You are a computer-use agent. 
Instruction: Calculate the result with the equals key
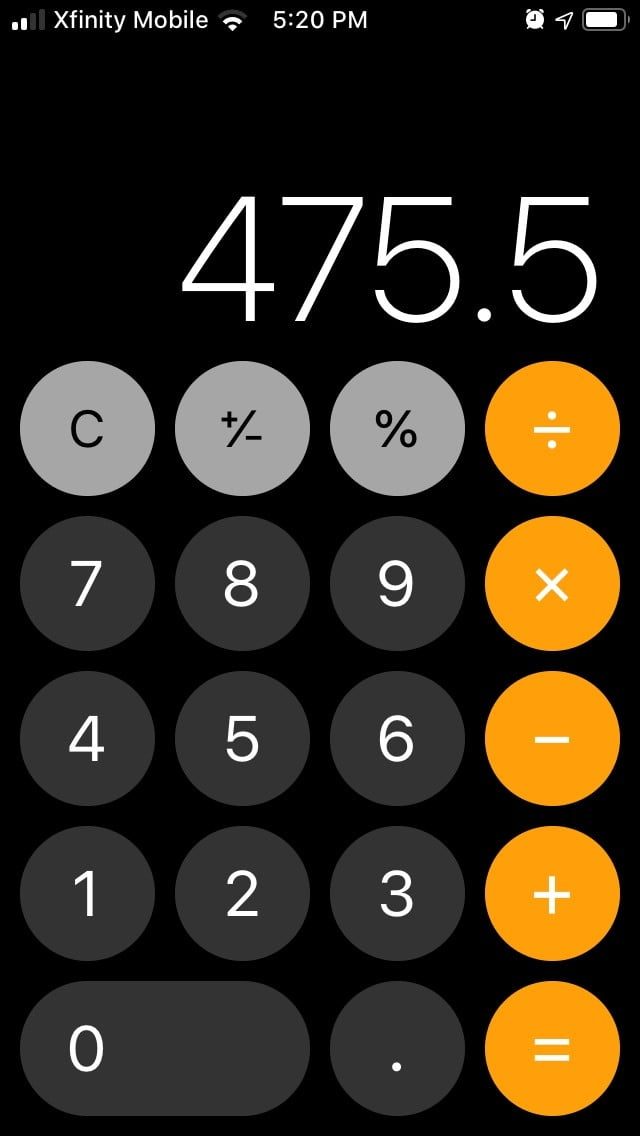(552, 1049)
